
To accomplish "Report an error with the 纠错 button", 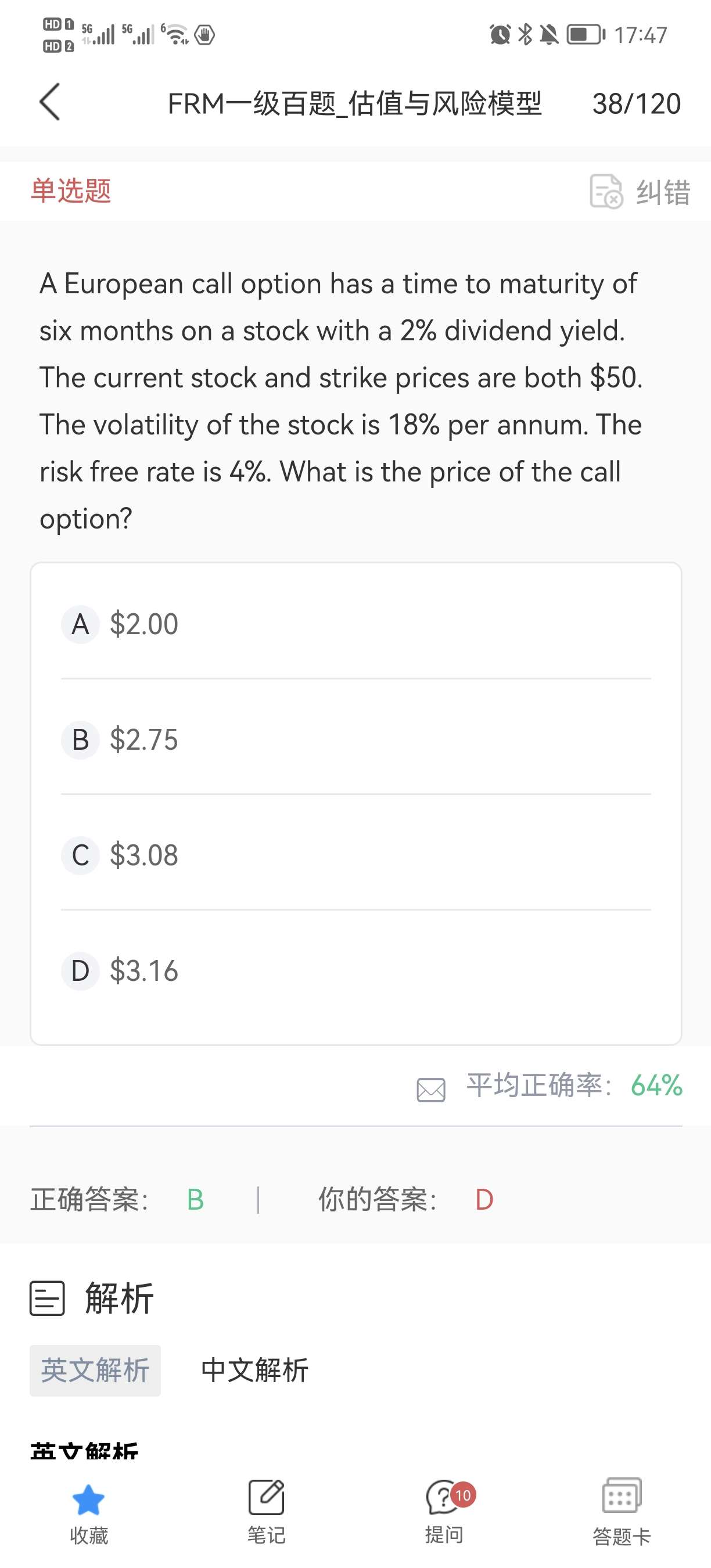I will pyautogui.click(x=640, y=192).
